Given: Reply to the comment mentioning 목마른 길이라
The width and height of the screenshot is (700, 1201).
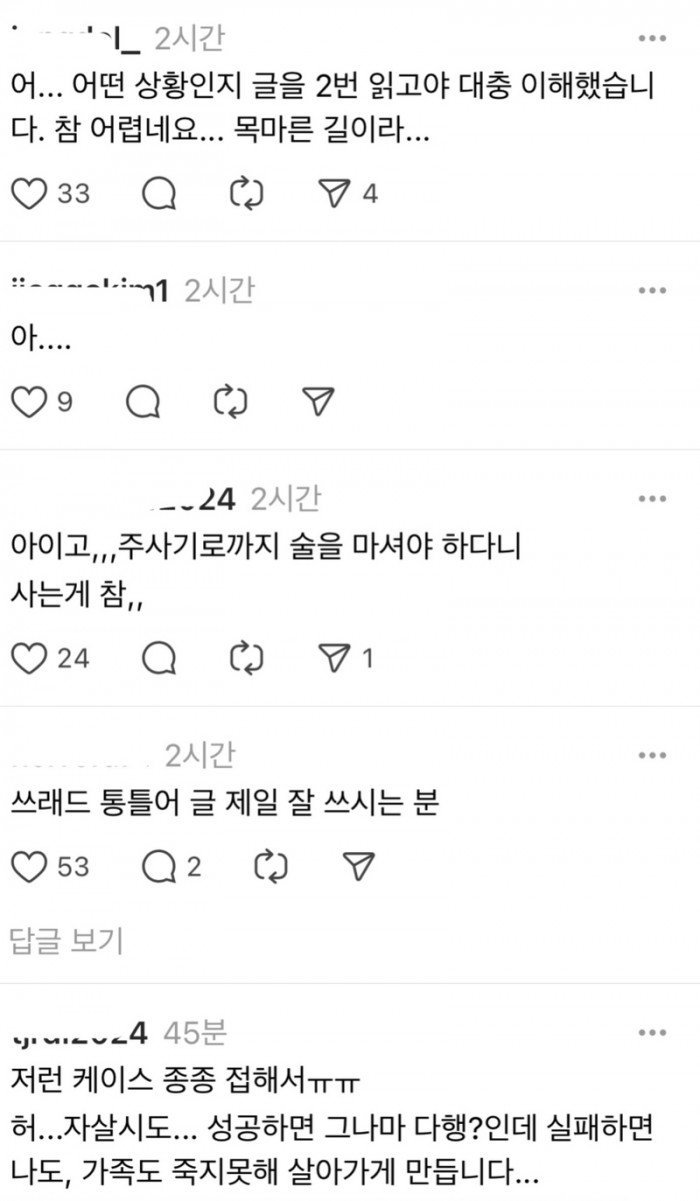Looking at the screenshot, I should (159, 193).
